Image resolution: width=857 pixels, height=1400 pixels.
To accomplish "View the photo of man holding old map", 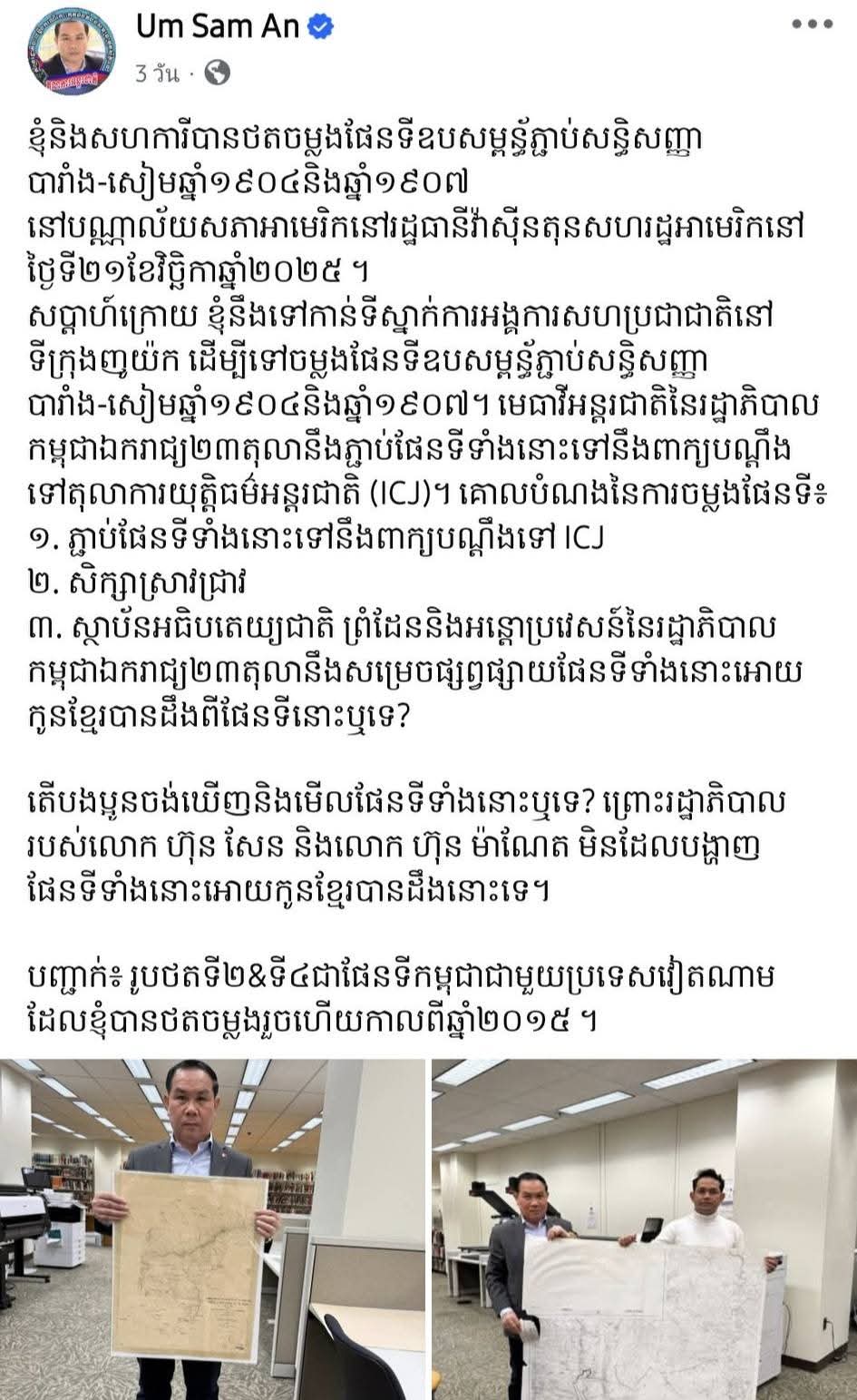I will pyautogui.click(x=212, y=1229).
